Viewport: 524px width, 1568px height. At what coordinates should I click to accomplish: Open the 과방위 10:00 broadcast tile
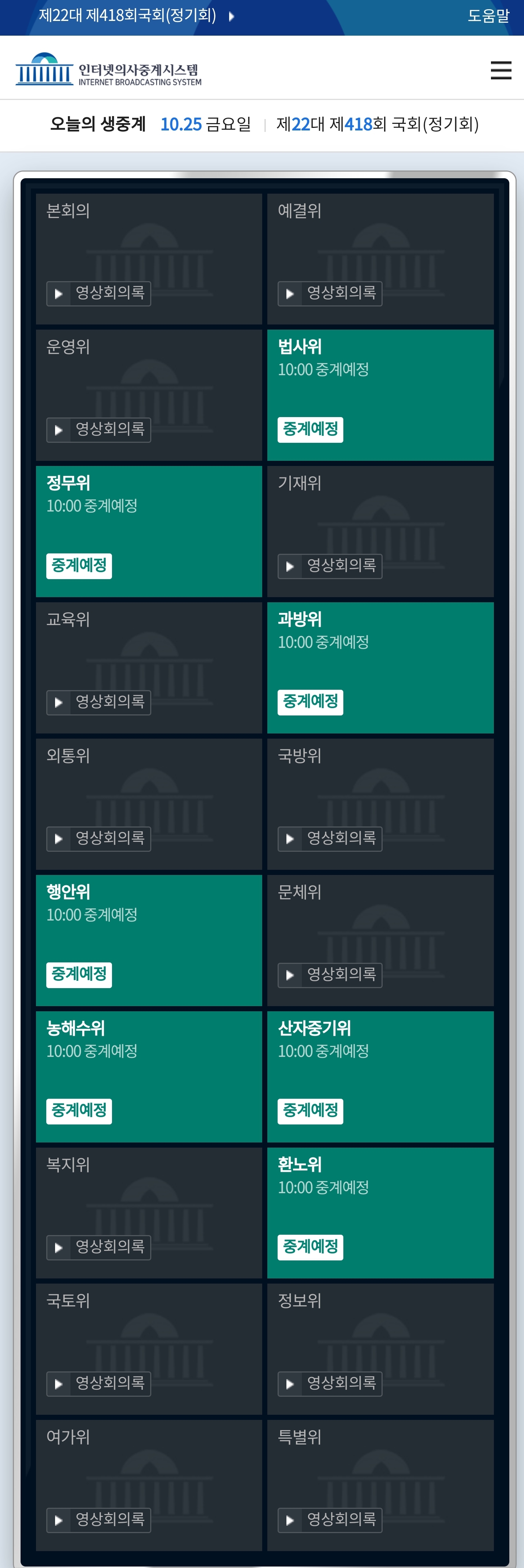click(x=380, y=667)
